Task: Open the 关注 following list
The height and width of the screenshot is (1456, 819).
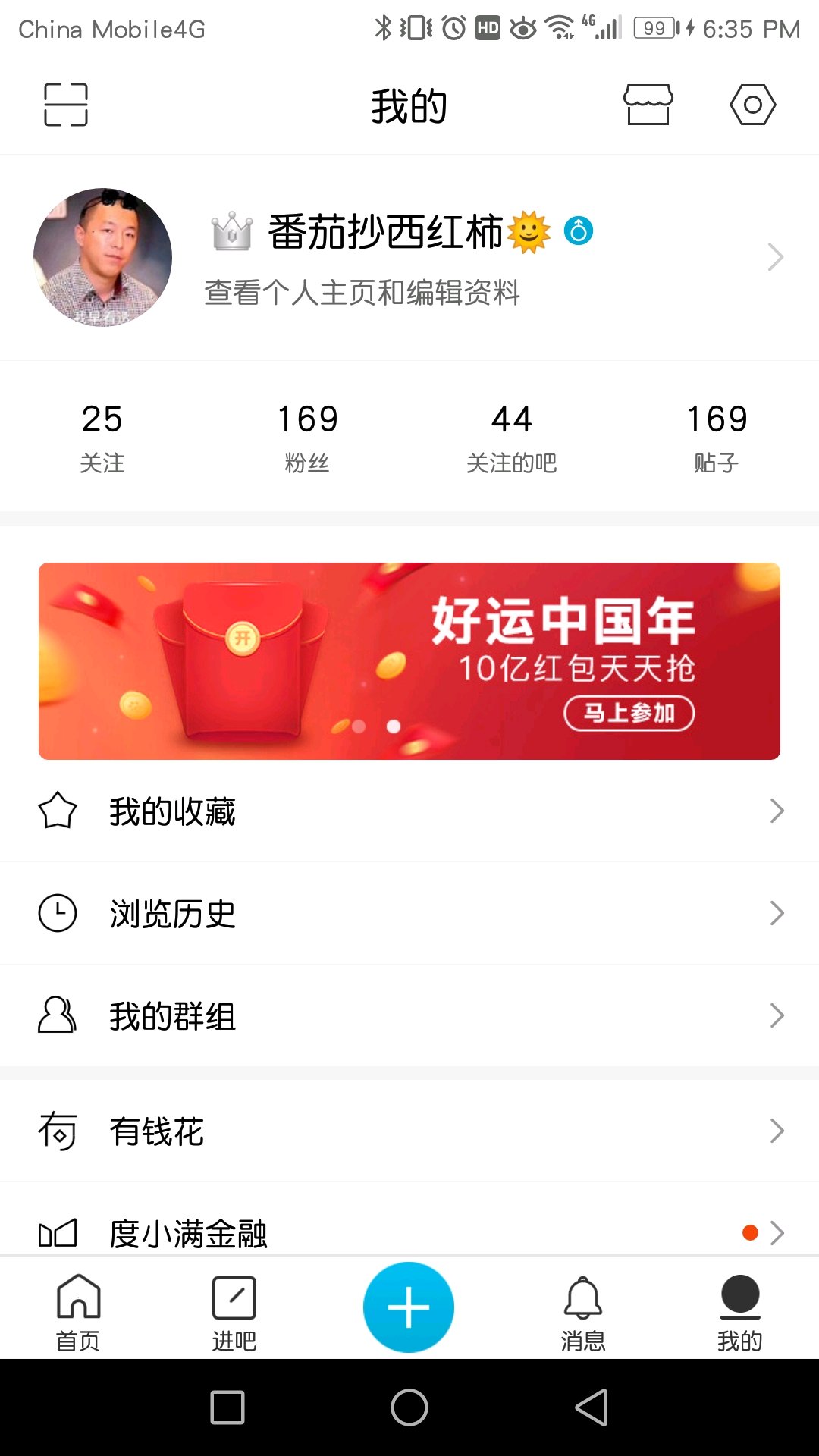Action: click(102, 438)
